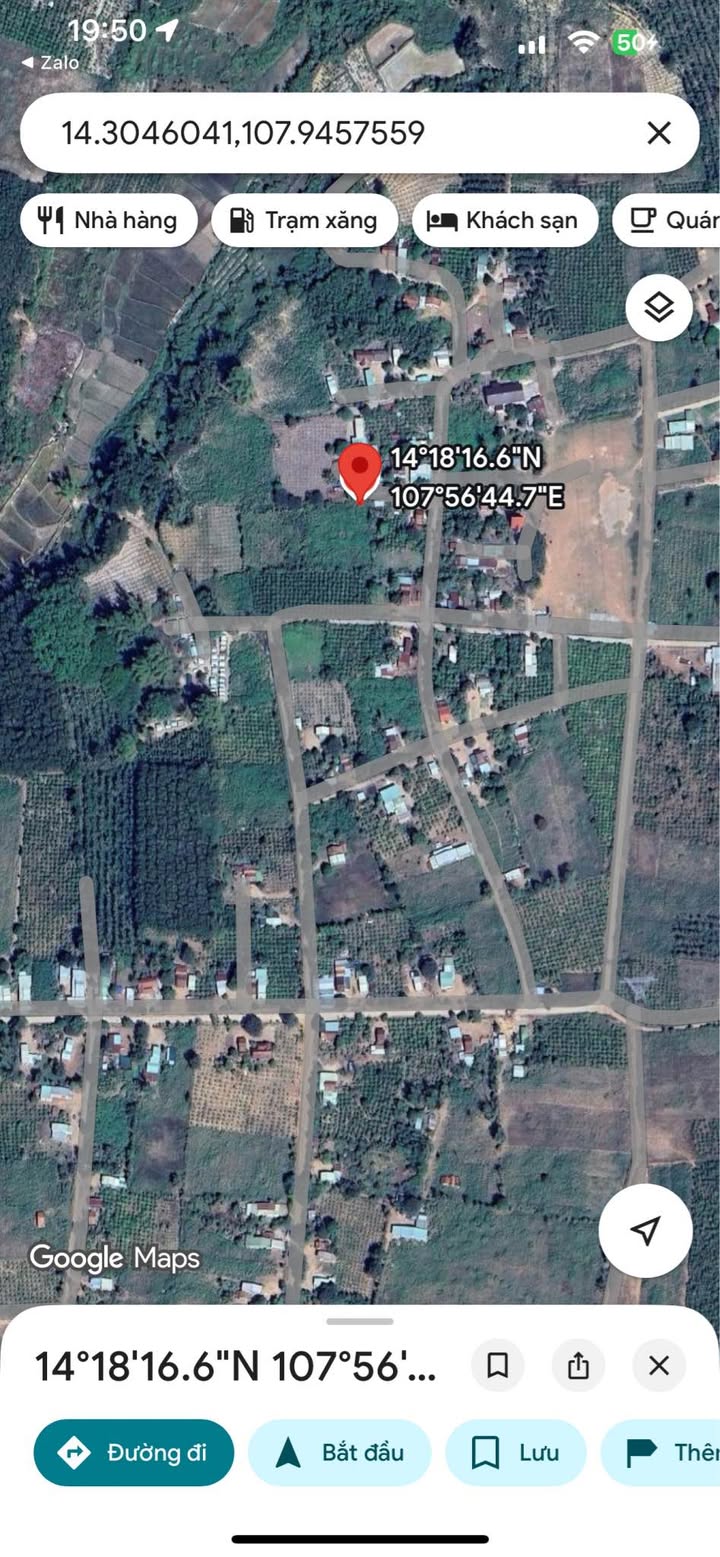Get directions with Đường đi
The height and width of the screenshot is (1557, 720).
(134, 1453)
